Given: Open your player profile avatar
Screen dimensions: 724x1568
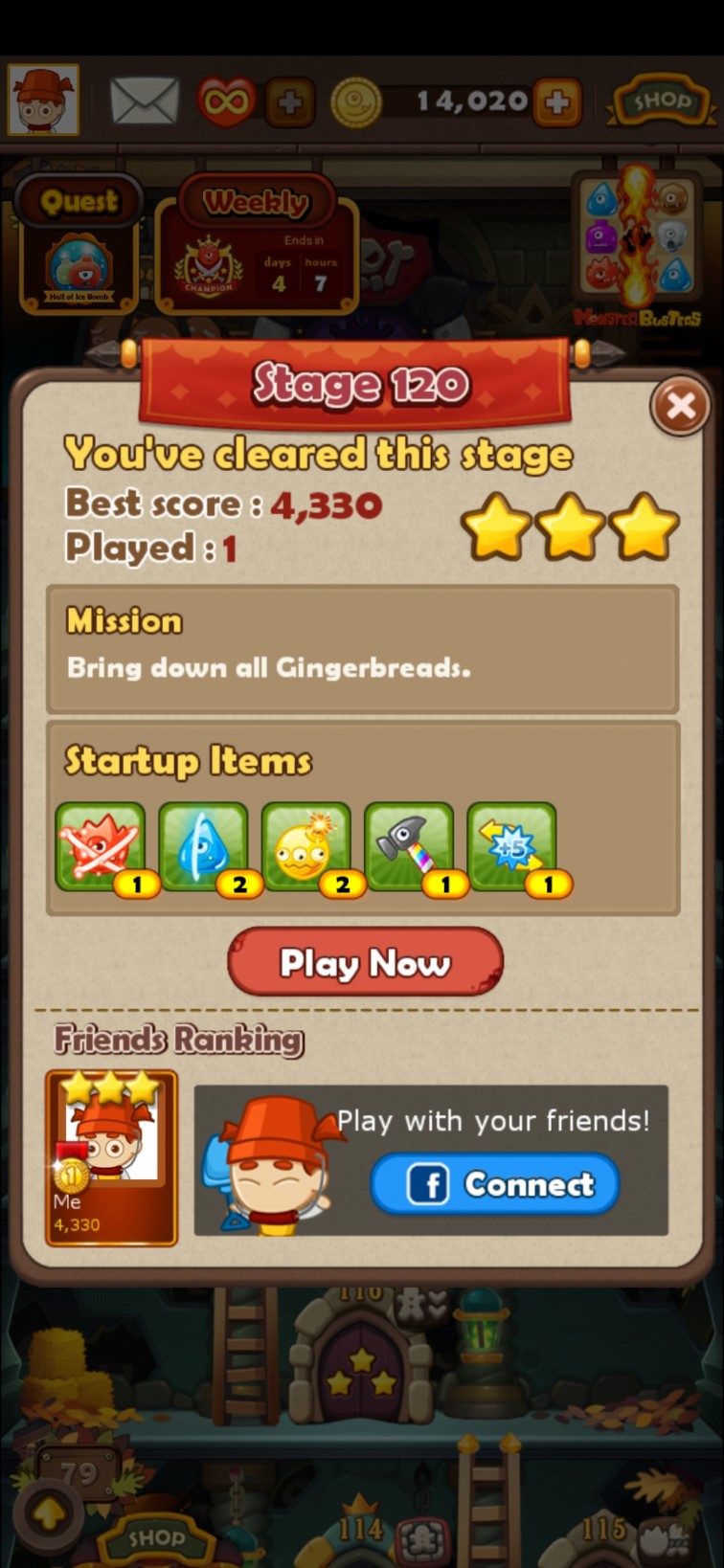Looking at the screenshot, I should coord(43,100).
